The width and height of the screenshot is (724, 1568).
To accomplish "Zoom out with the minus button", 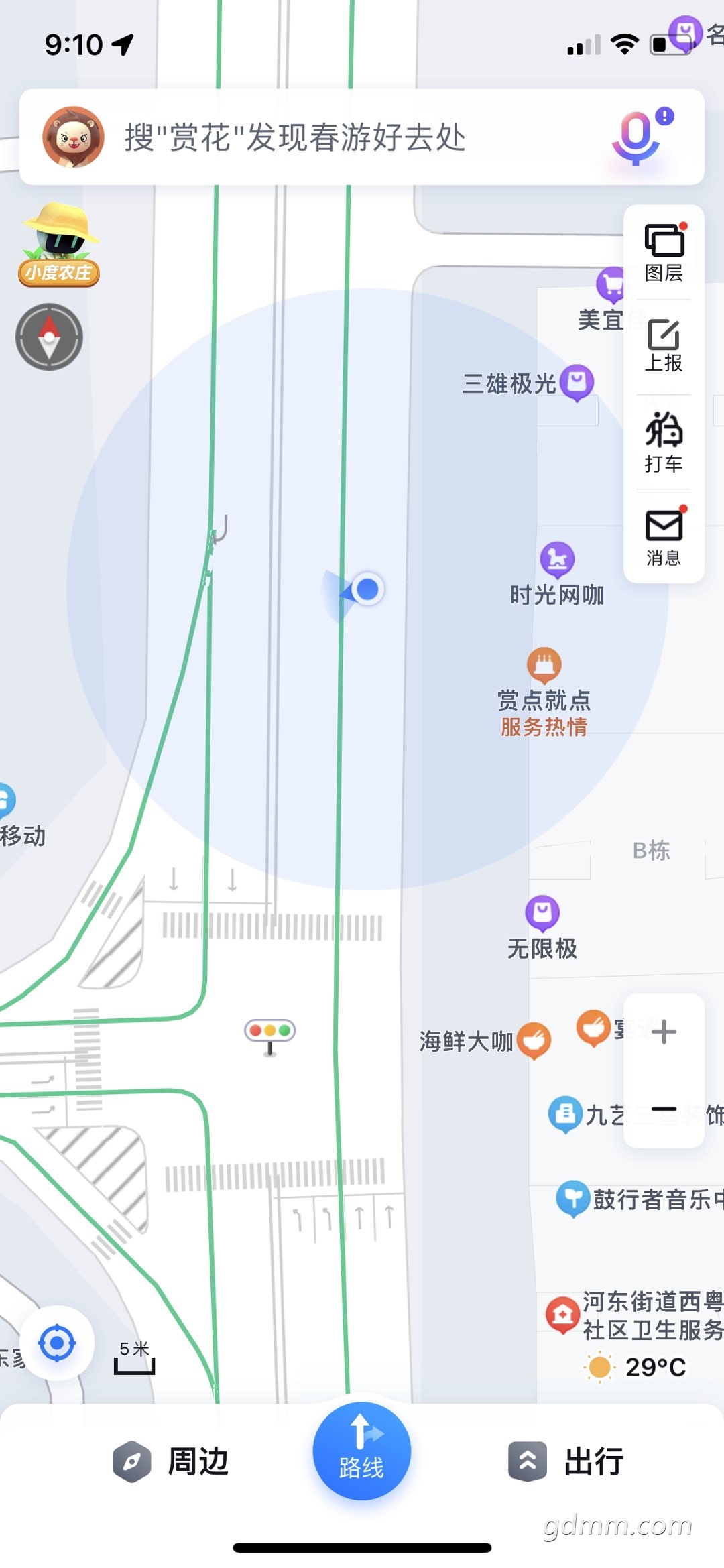I will coord(664,1109).
